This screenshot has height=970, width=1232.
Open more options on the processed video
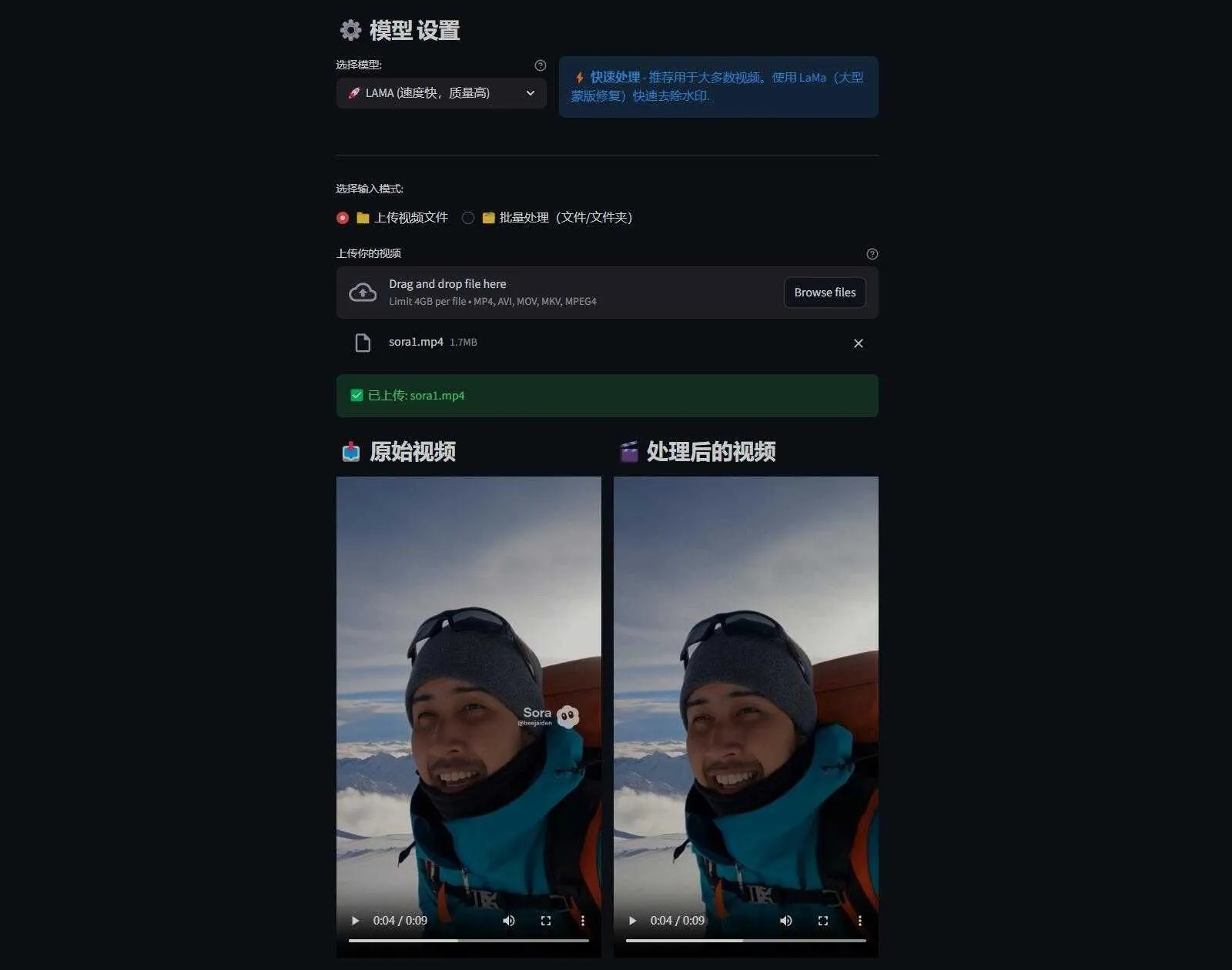pos(860,921)
